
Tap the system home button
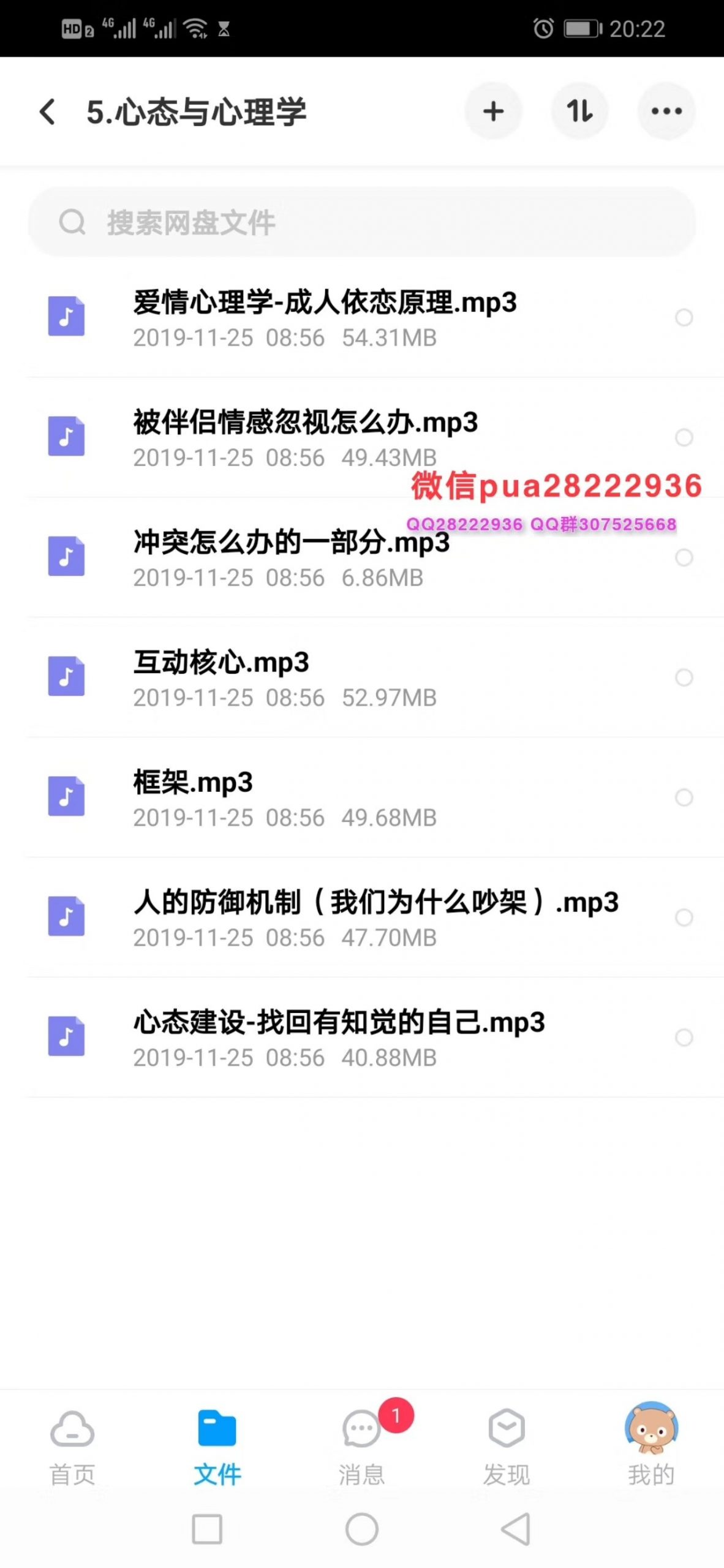(362, 1529)
